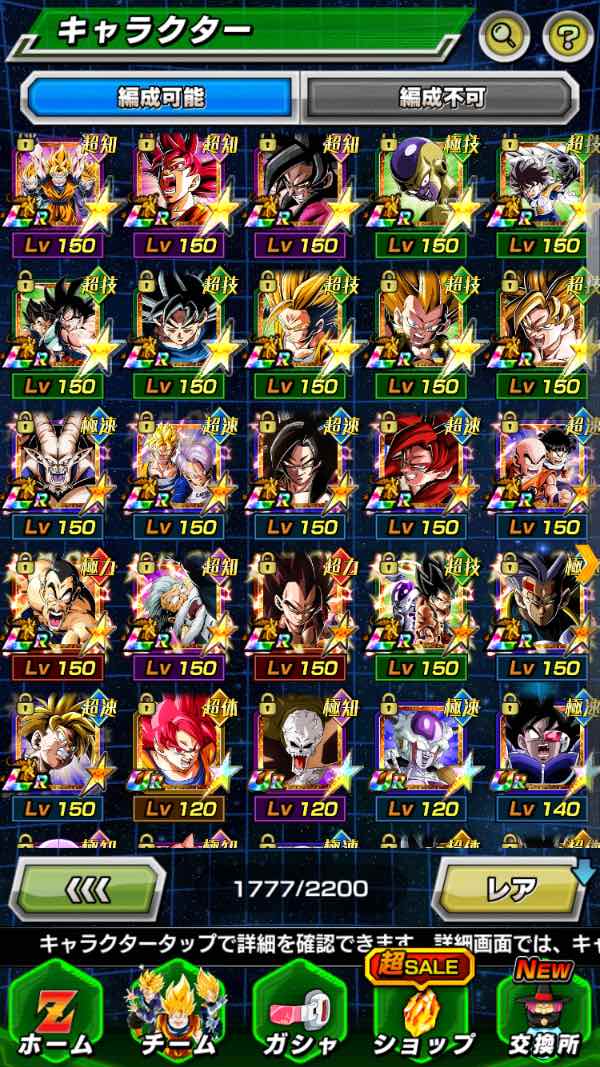Go back with the triple arrow button

(88, 888)
